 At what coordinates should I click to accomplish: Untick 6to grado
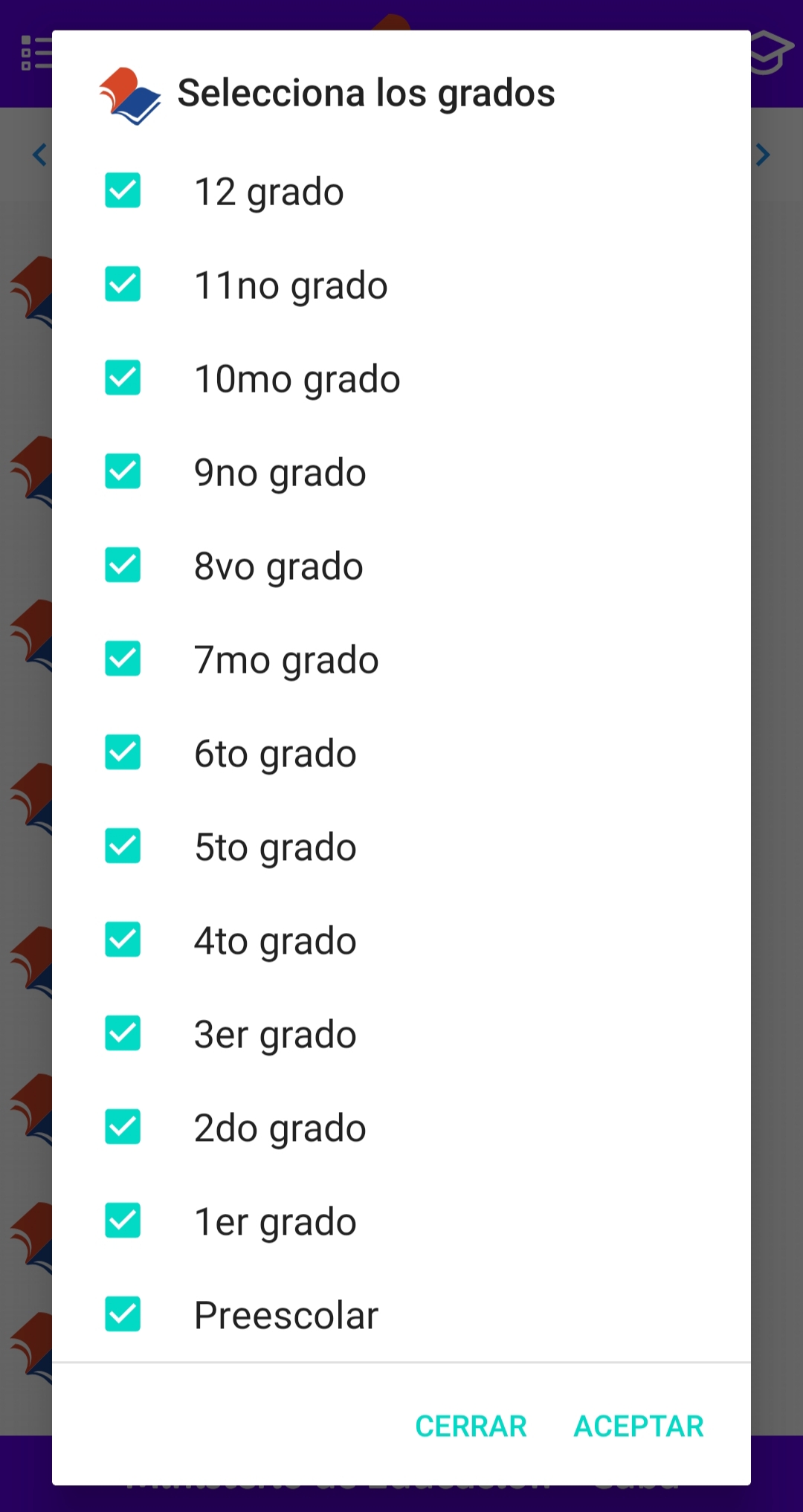[123, 753]
